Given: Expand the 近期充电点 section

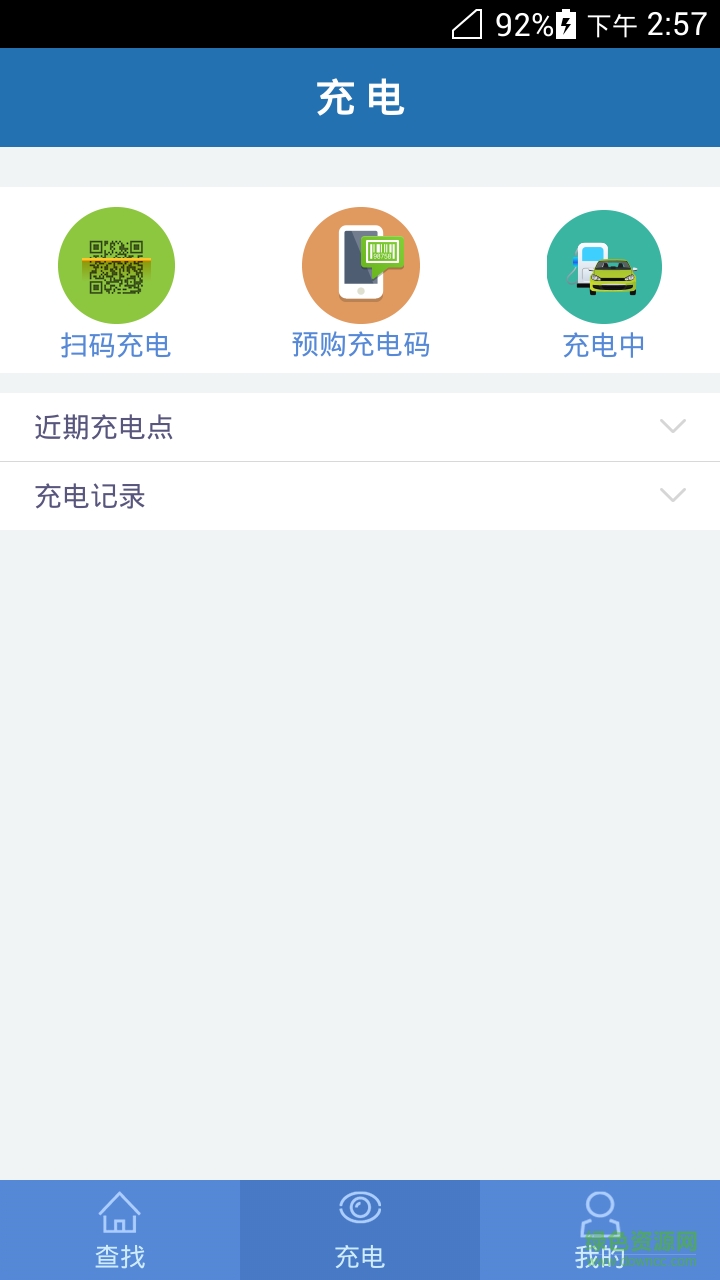Looking at the screenshot, I should pos(360,427).
